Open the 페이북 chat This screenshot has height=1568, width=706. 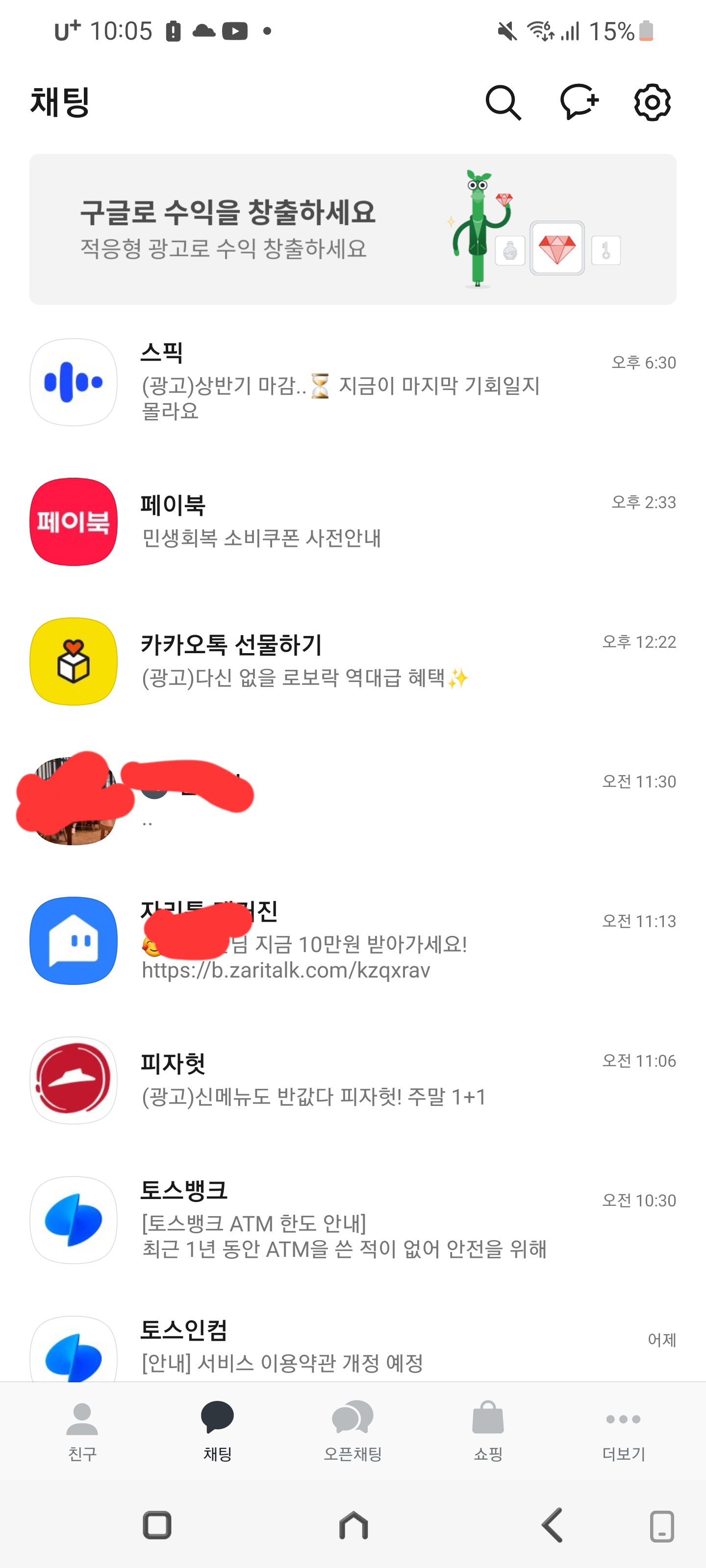point(353,522)
